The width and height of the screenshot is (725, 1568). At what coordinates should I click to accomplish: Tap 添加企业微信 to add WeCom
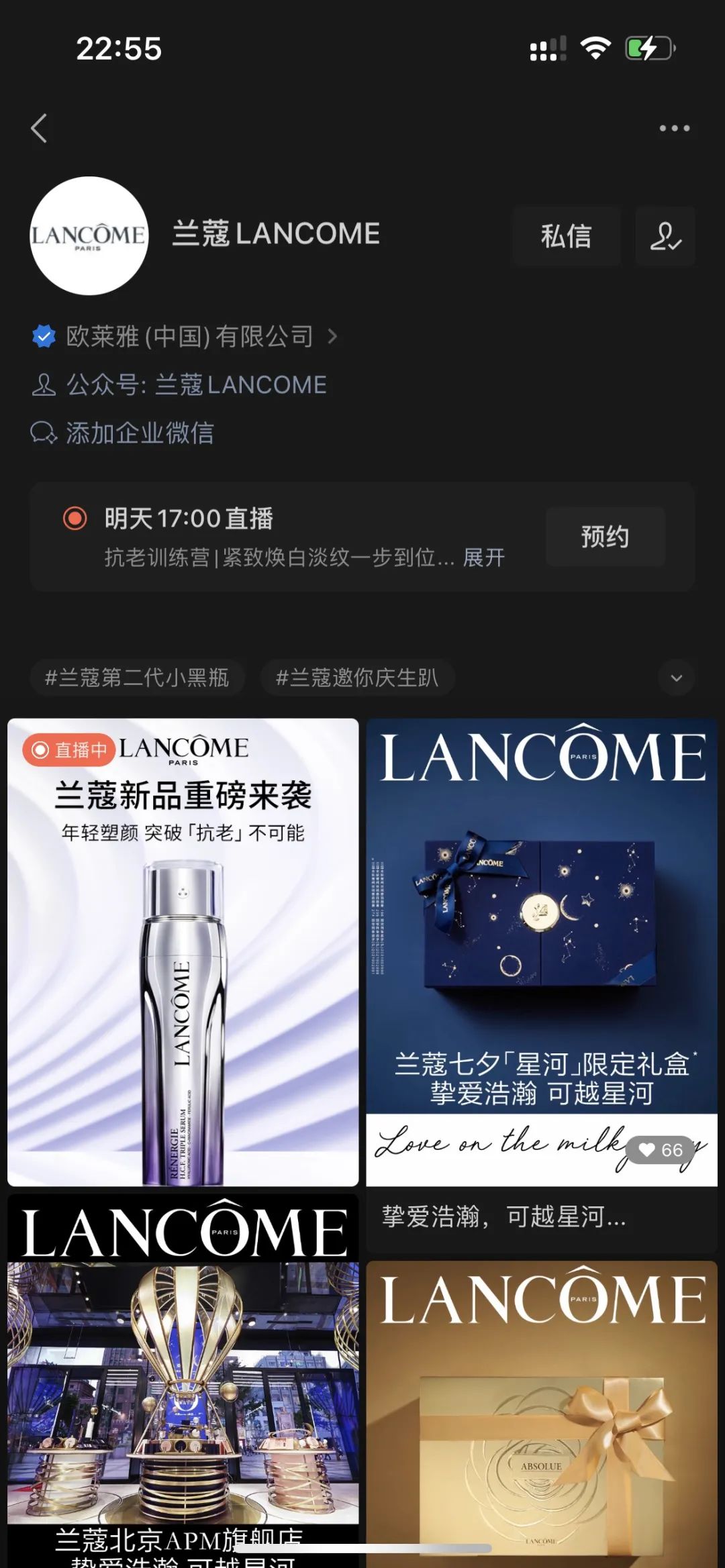point(139,433)
